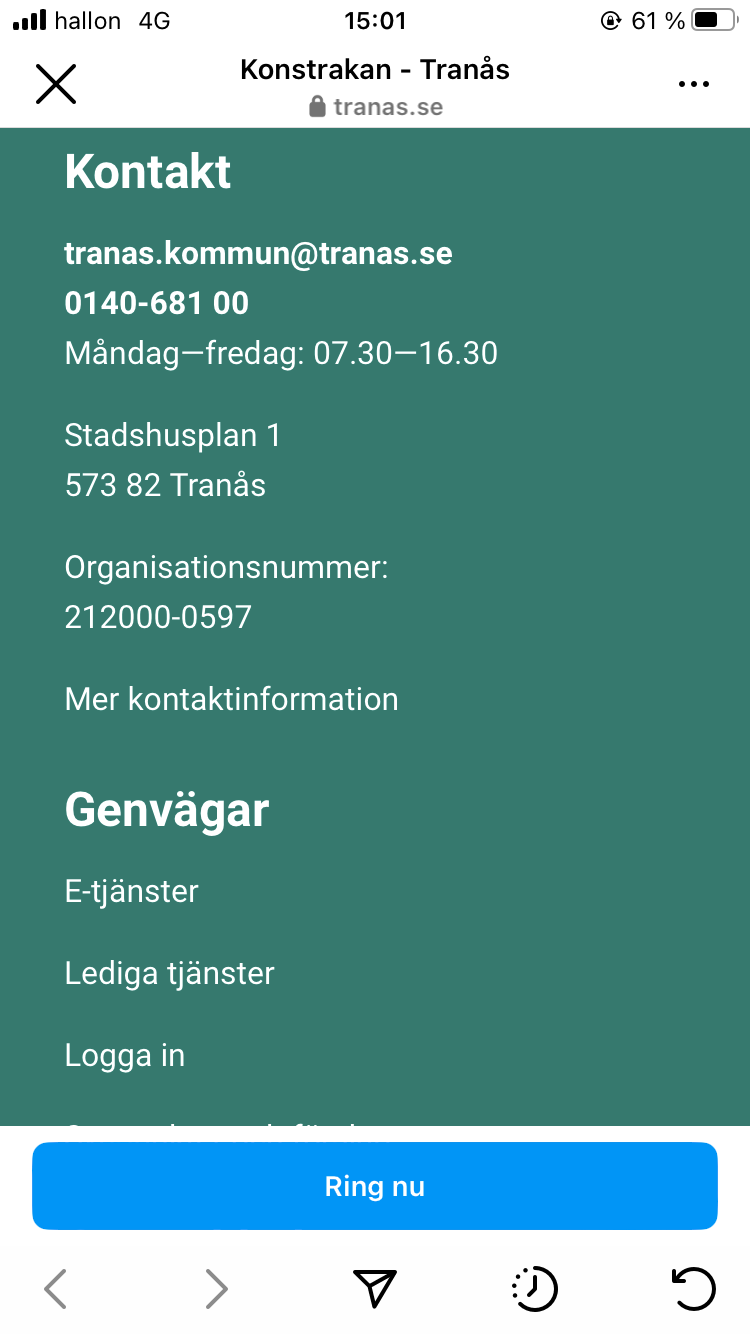Open the E-tjänster shortcut
The image size is (750, 1334).
[x=132, y=891]
